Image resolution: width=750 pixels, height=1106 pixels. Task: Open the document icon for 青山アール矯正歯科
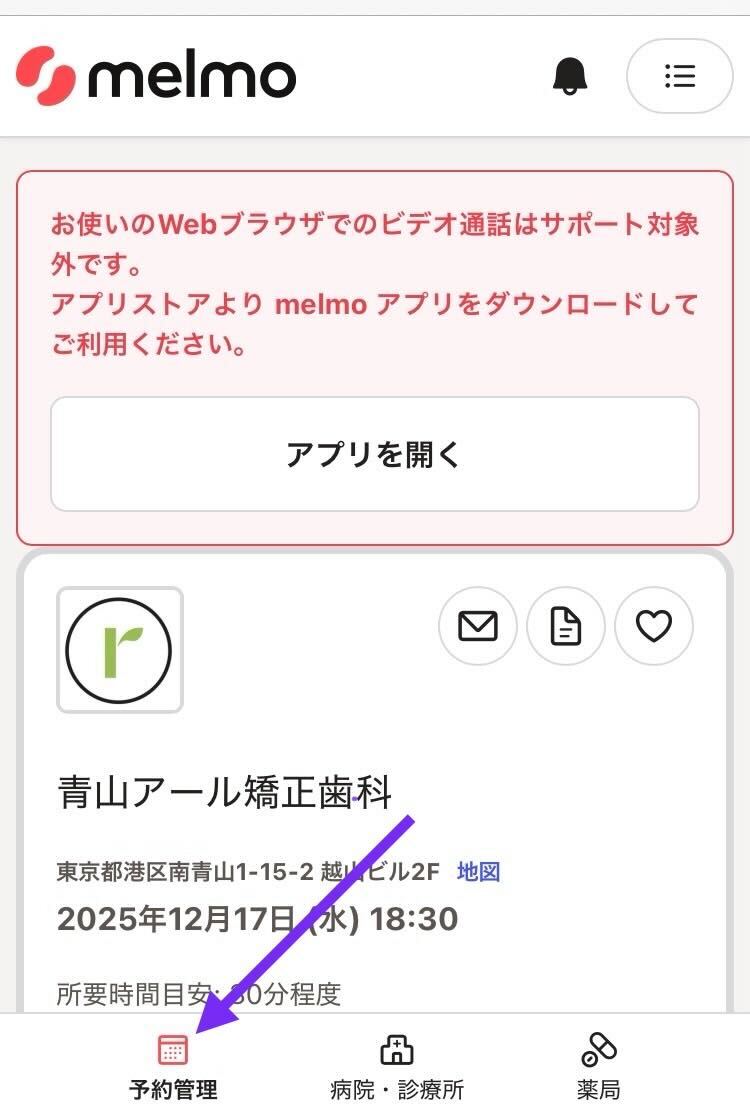[566, 626]
